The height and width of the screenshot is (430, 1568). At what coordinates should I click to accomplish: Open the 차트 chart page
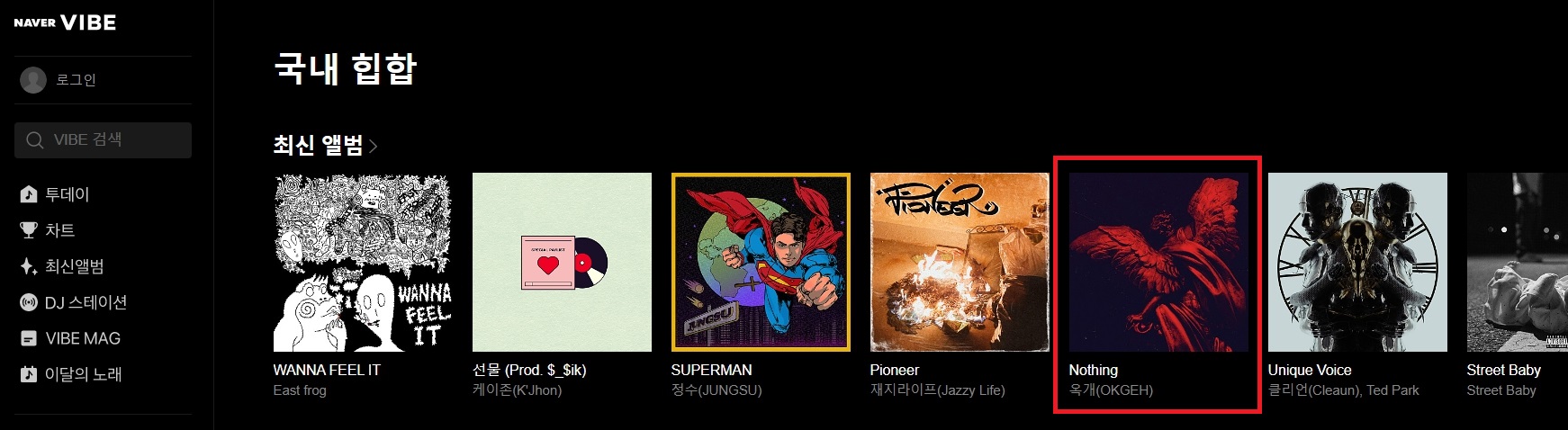pyautogui.click(x=59, y=230)
